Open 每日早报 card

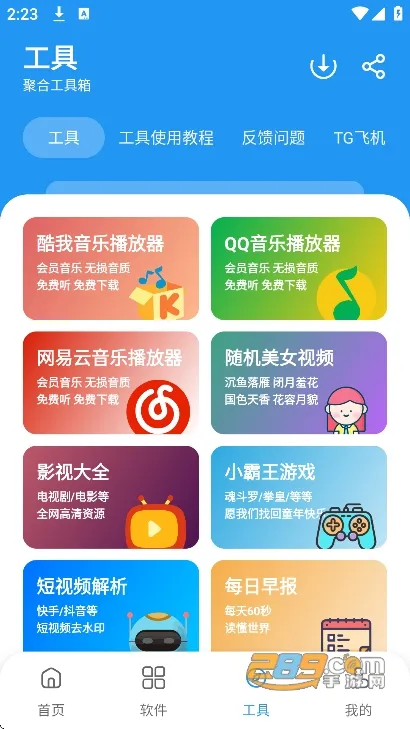click(x=299, y=606)
